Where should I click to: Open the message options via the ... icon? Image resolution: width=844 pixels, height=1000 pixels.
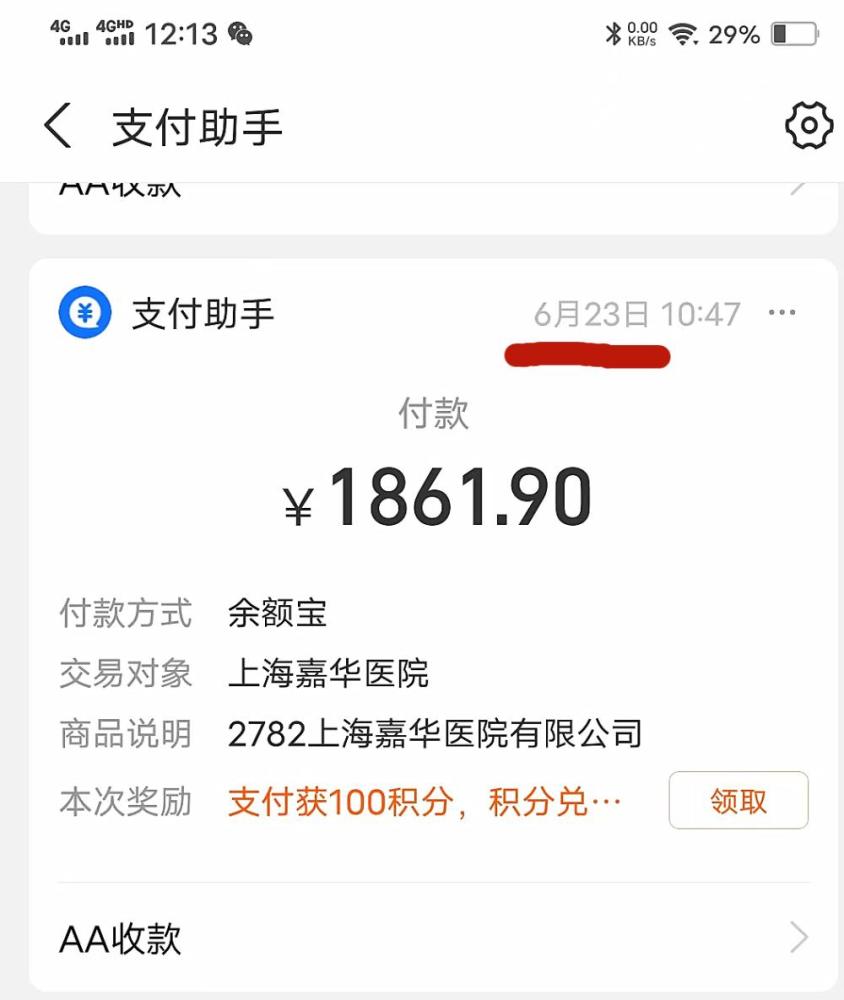[x=783, y=312]
